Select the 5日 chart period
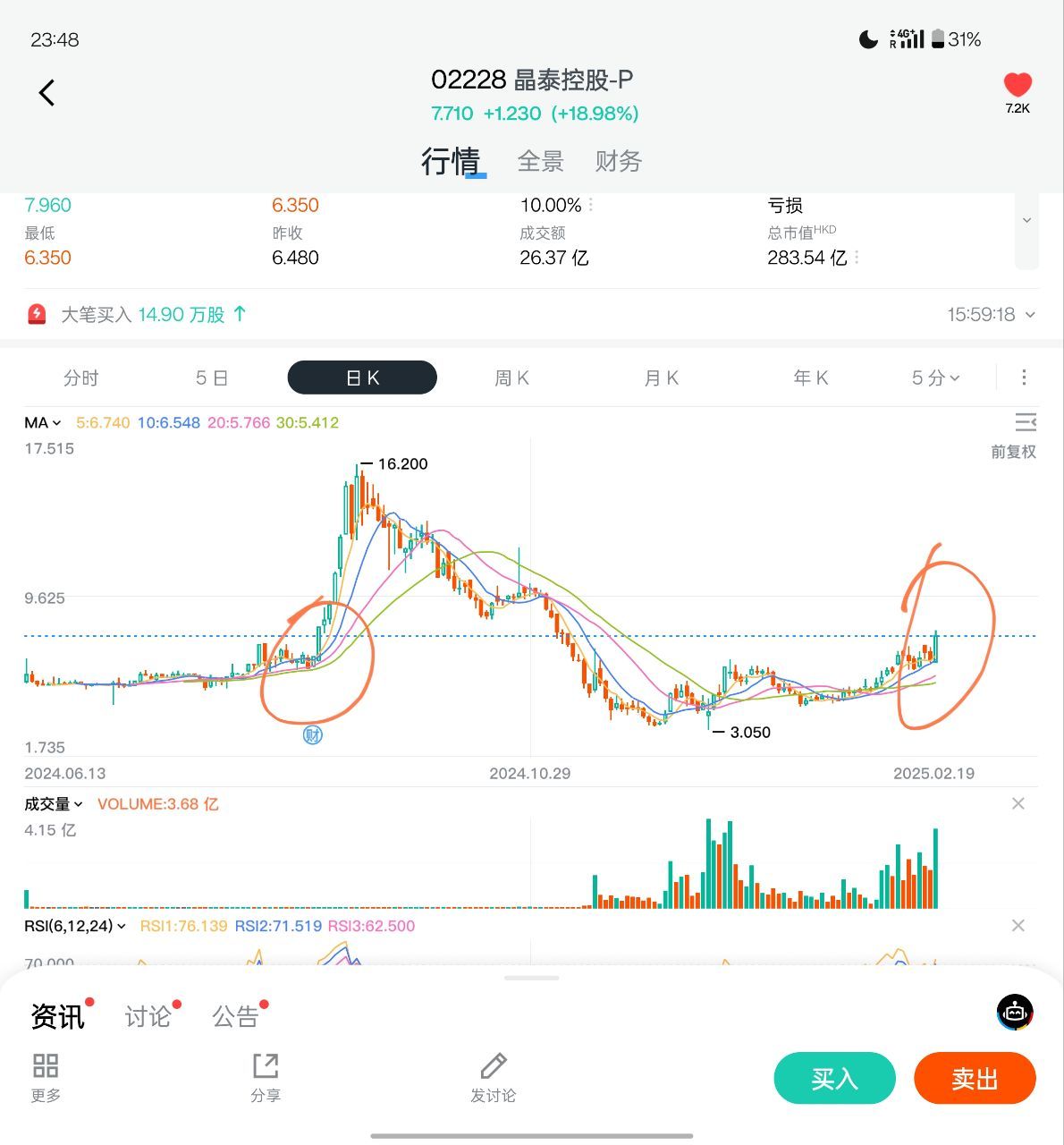The width and height of the screenshot is (1064, 1145). pos(212,377)
